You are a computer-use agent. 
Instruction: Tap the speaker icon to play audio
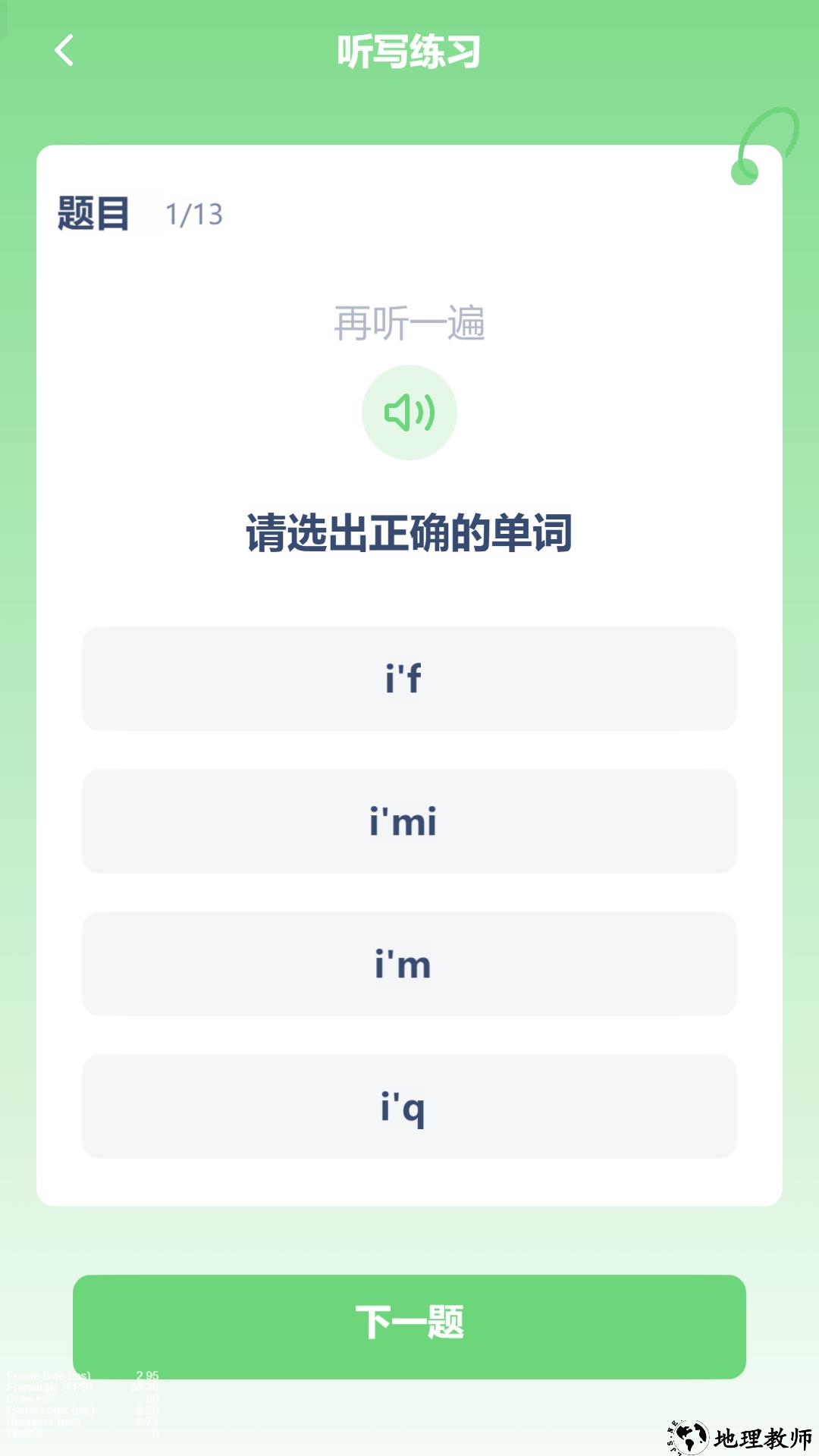[409, 412]
